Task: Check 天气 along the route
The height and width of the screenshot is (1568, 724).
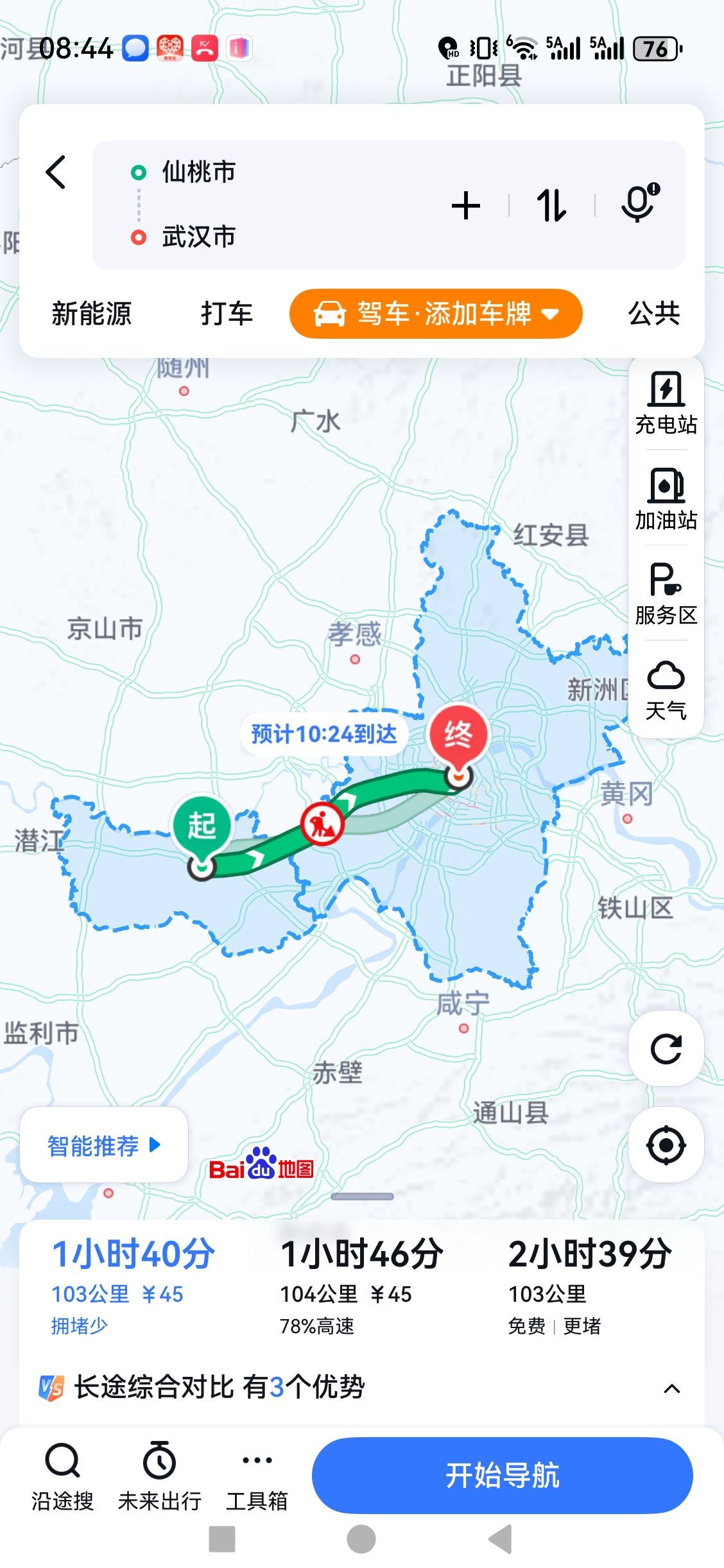Action: click(x=666, y=690)
